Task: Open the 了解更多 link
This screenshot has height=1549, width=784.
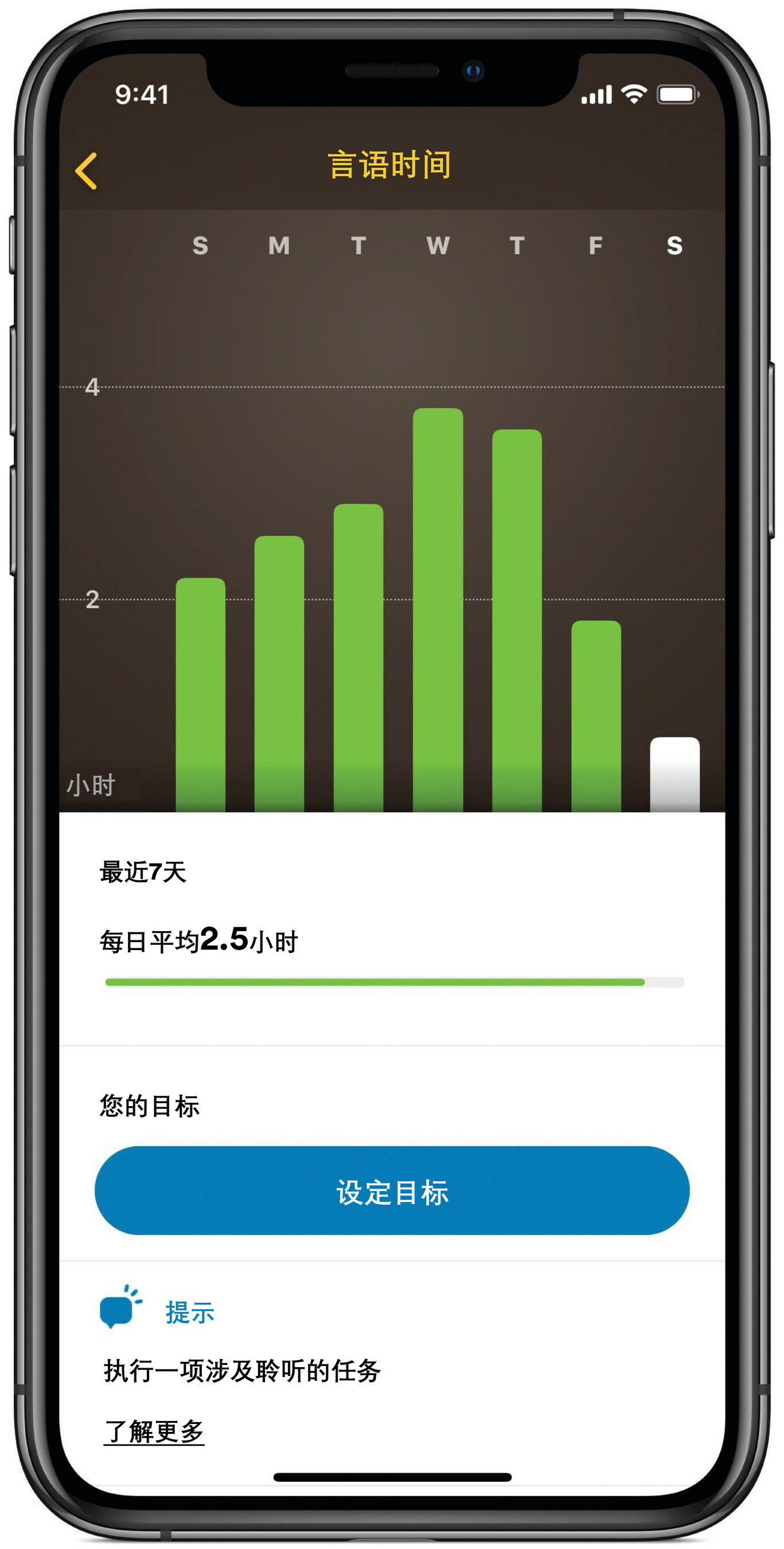Action: coord(154,1432)
